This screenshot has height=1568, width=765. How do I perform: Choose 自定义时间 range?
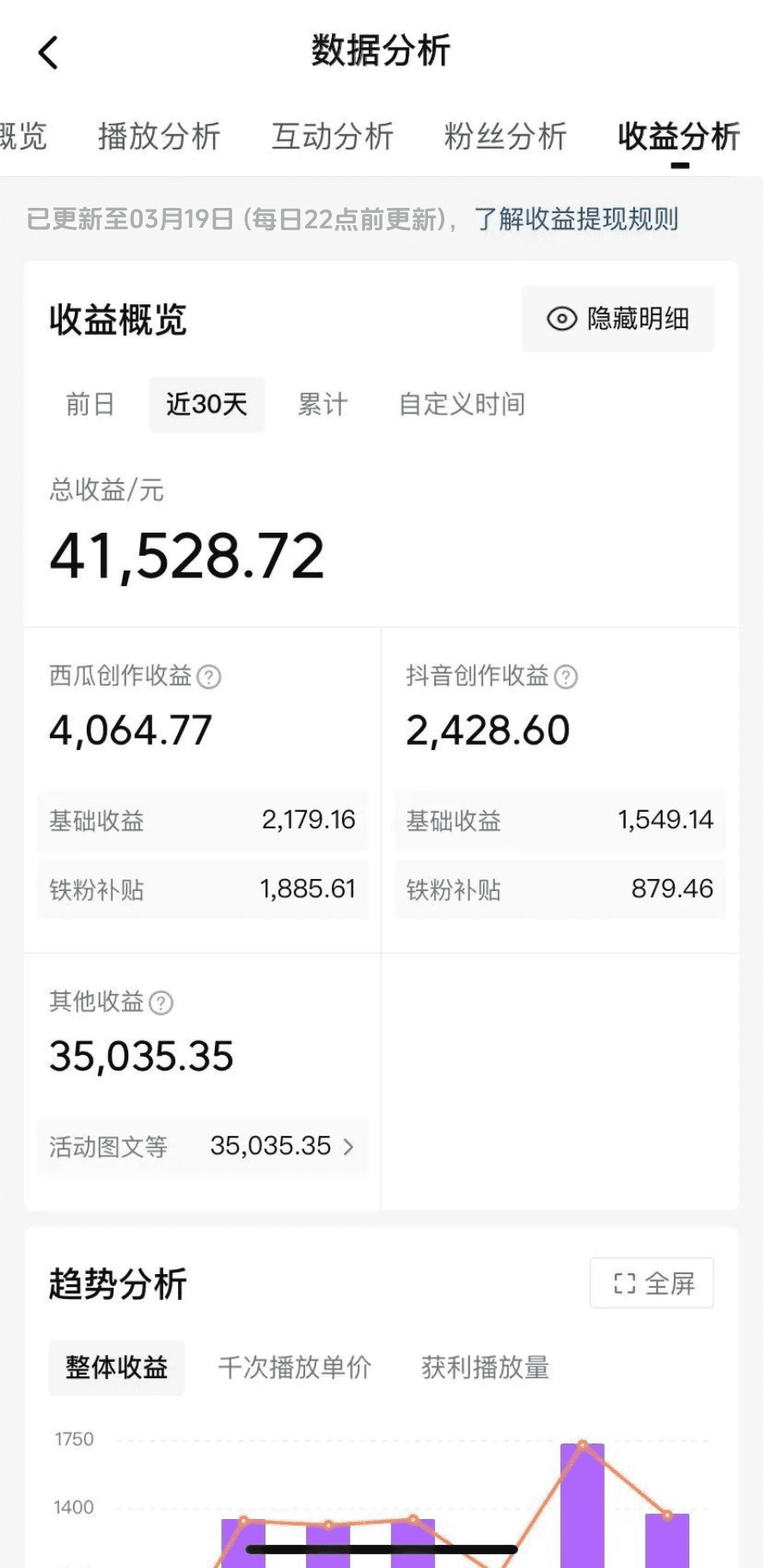tap(462, 404)
